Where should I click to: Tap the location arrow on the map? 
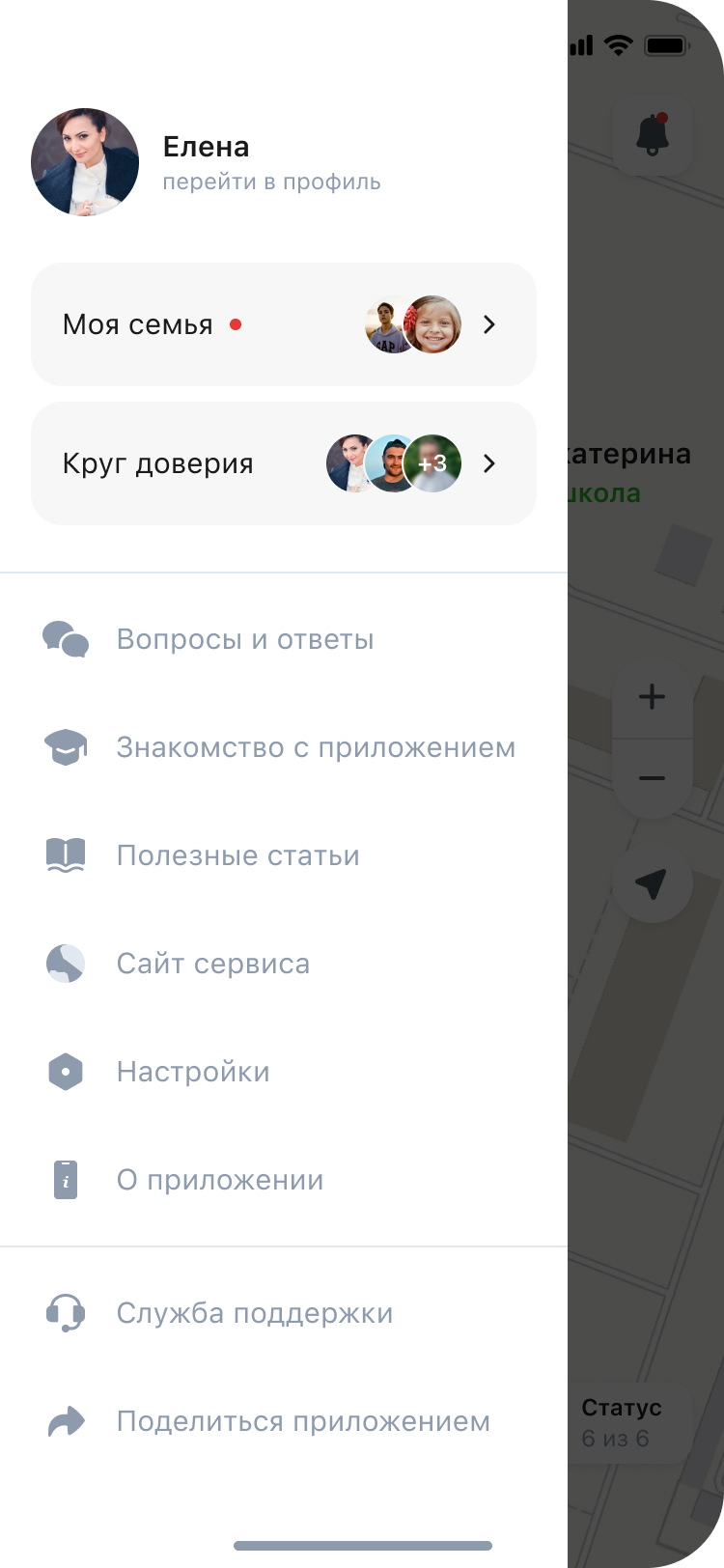[653, 882]
